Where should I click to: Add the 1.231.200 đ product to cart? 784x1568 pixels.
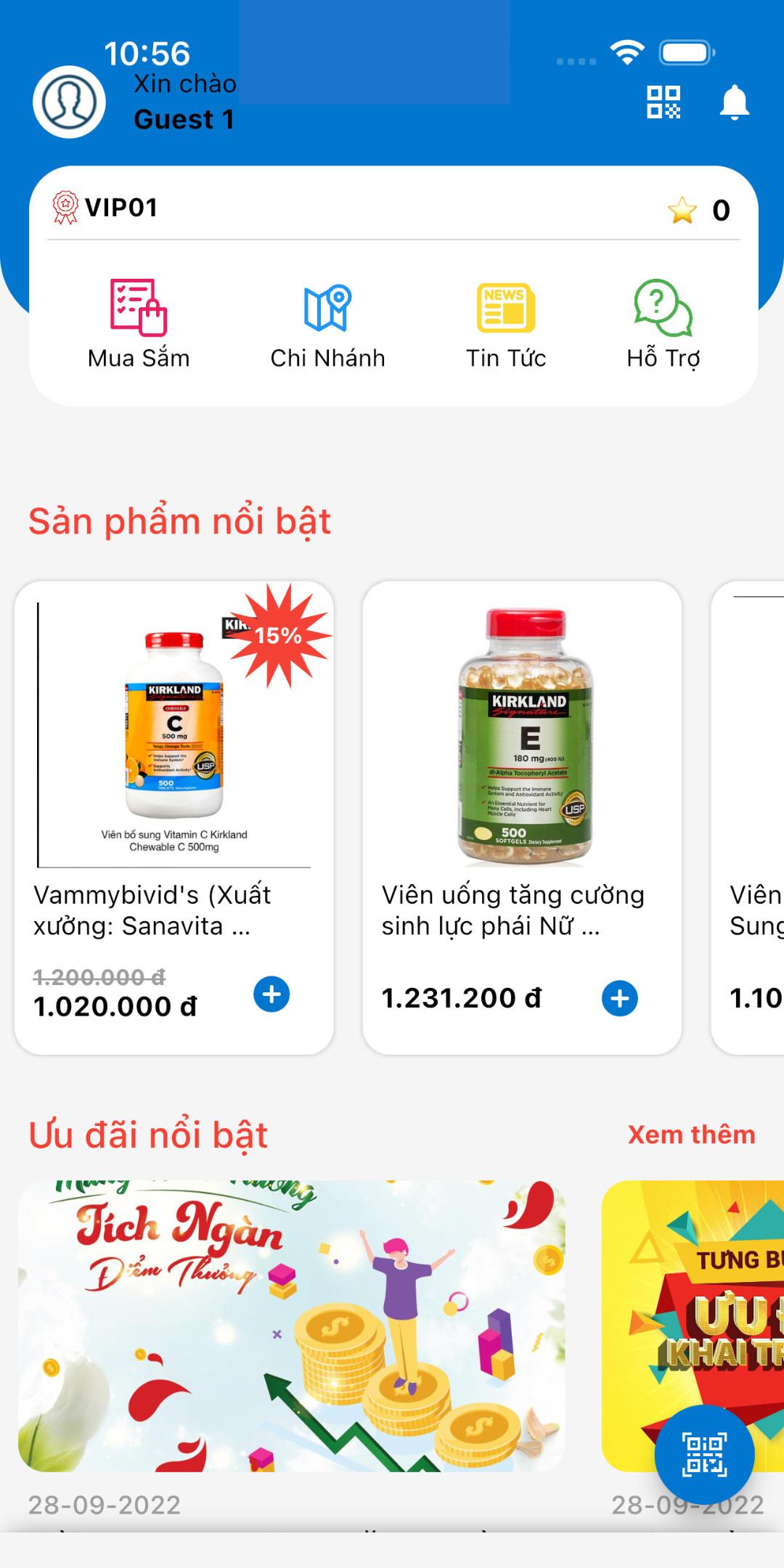(620, 999)
